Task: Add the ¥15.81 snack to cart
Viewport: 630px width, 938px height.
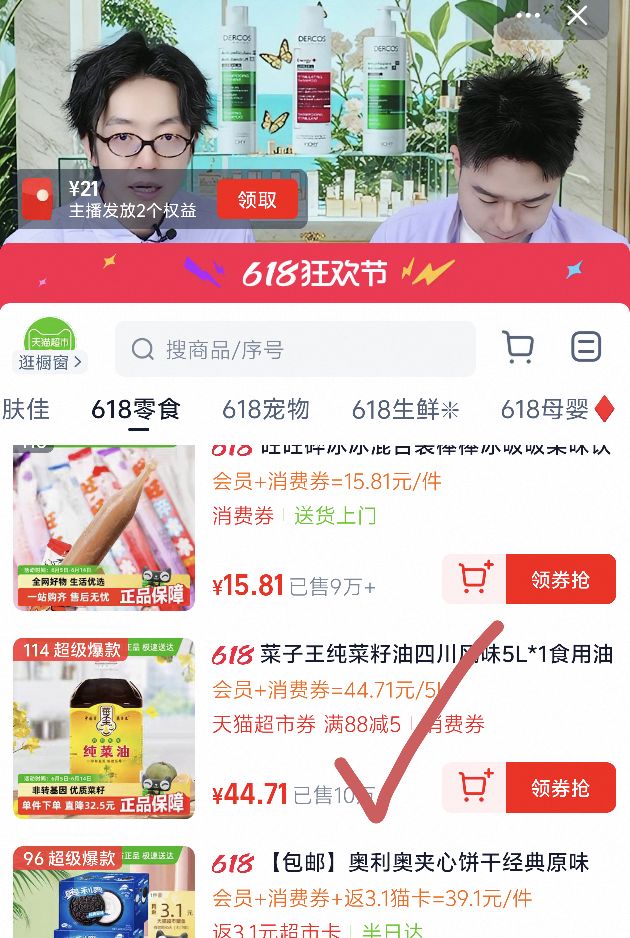Action: pyautogui.click(x=474, y=579)
